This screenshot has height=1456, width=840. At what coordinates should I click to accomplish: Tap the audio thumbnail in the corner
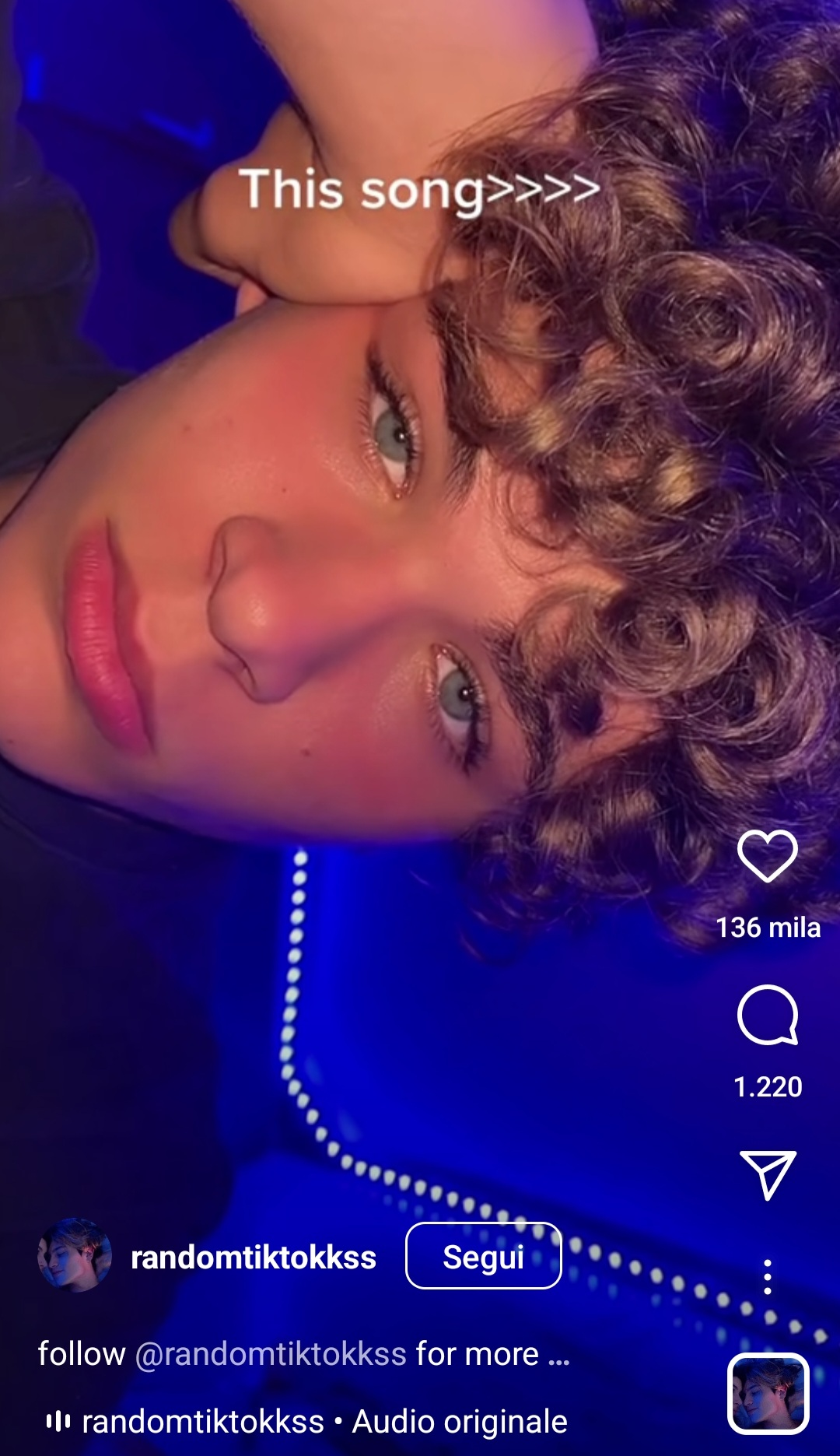(768, 1394)
